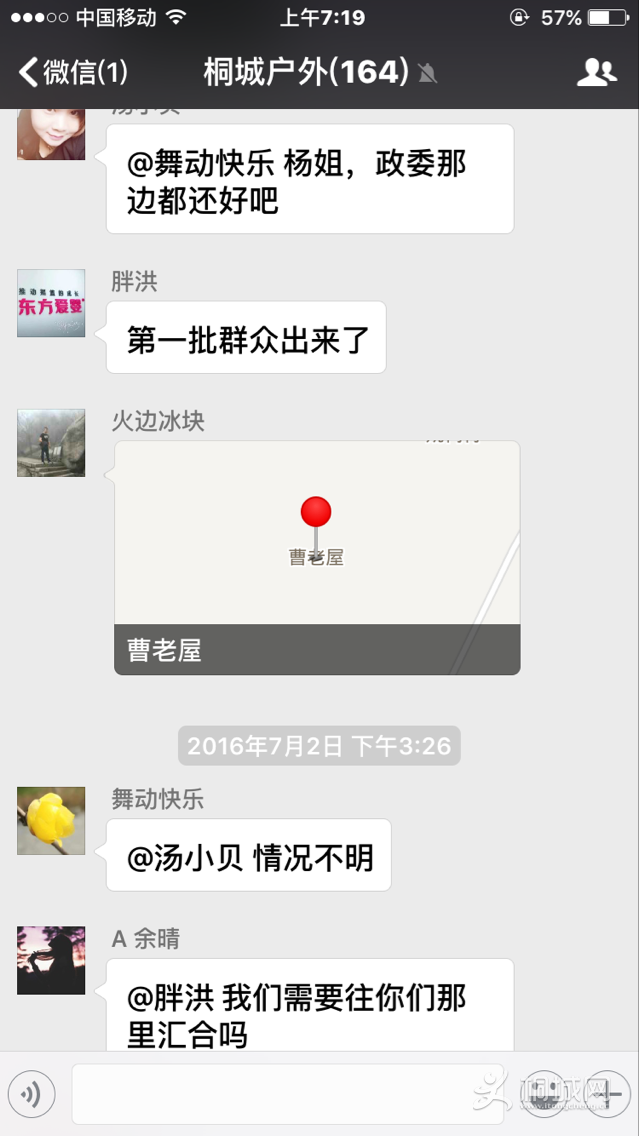Open the group members info icon
Viewport: 639px width, 1136px height.
[x=597, y=72]
